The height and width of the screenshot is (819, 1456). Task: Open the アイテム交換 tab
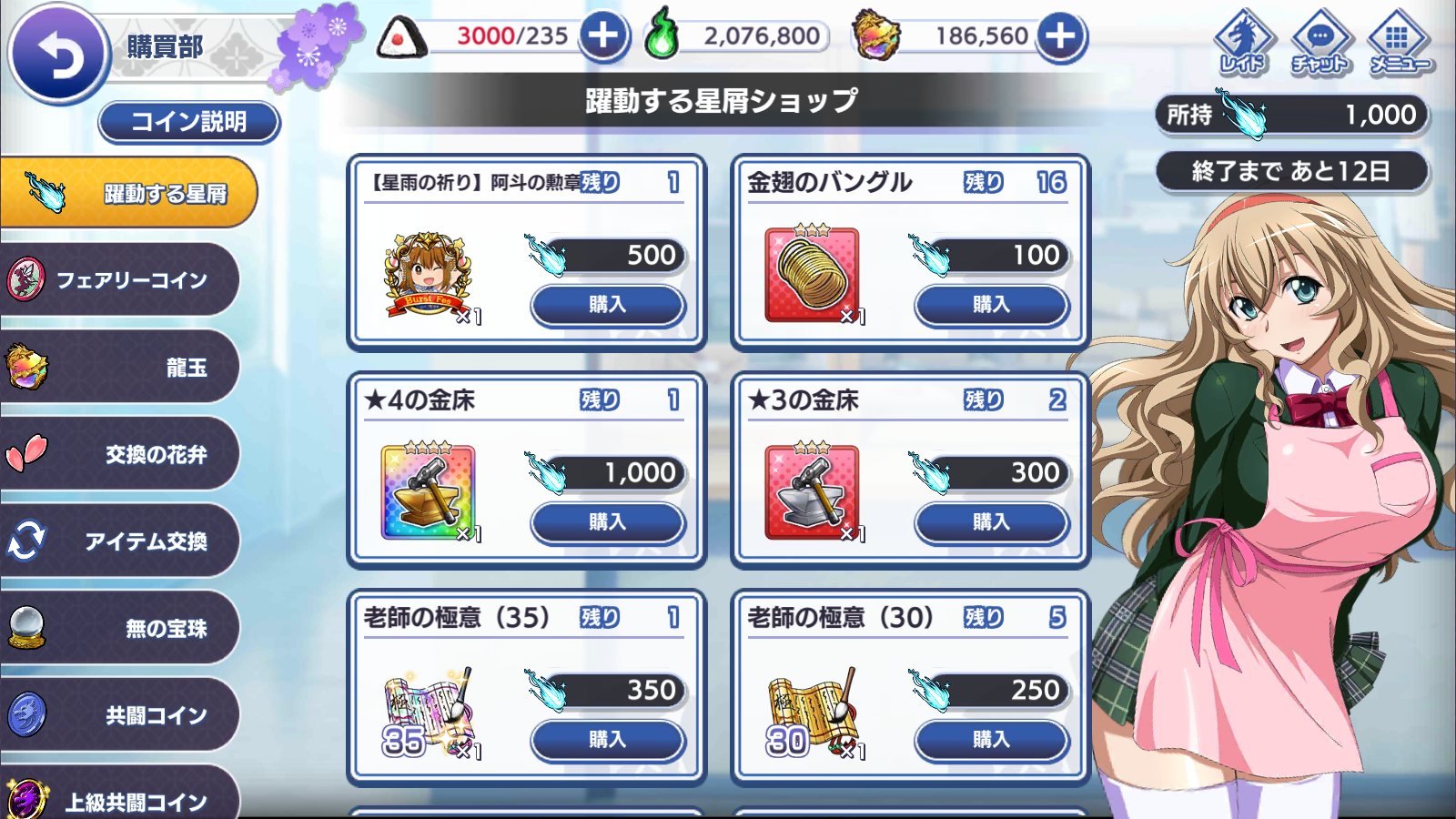[x=120, y=541]
